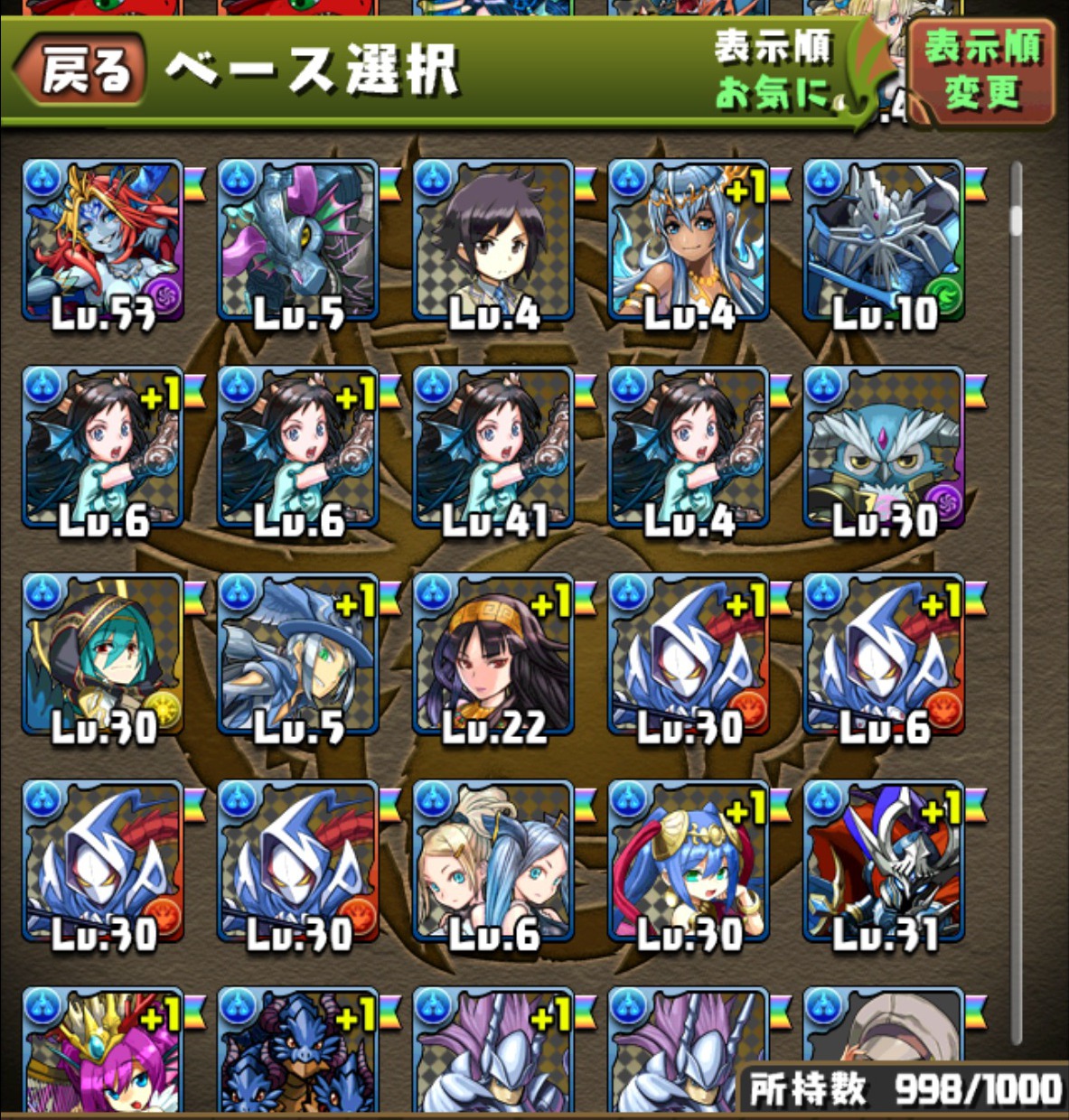The image size is (1069, 1120).
Task: Select the Lv.5 blue-hat witch monster
Action: click(298, 656)
